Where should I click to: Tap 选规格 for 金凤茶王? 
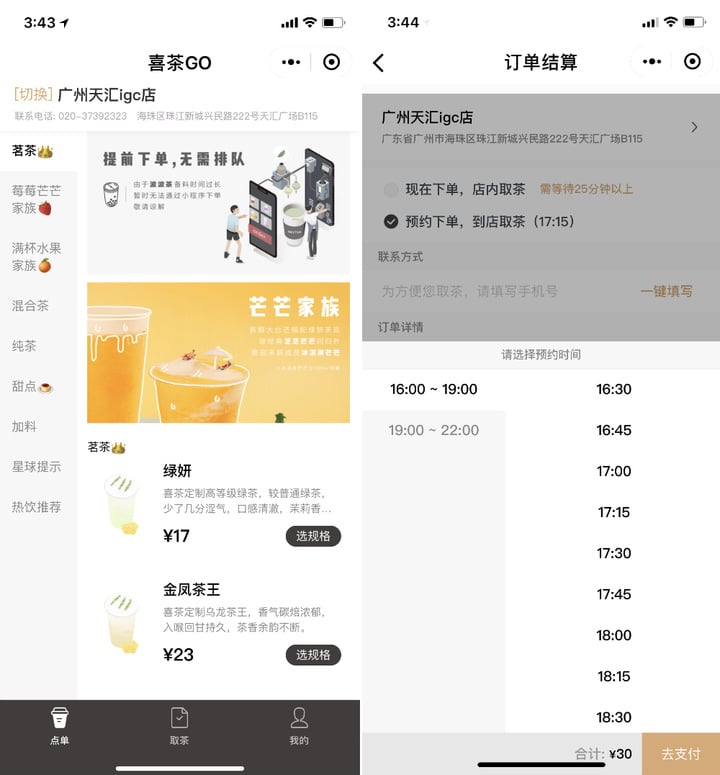(313, 655)
